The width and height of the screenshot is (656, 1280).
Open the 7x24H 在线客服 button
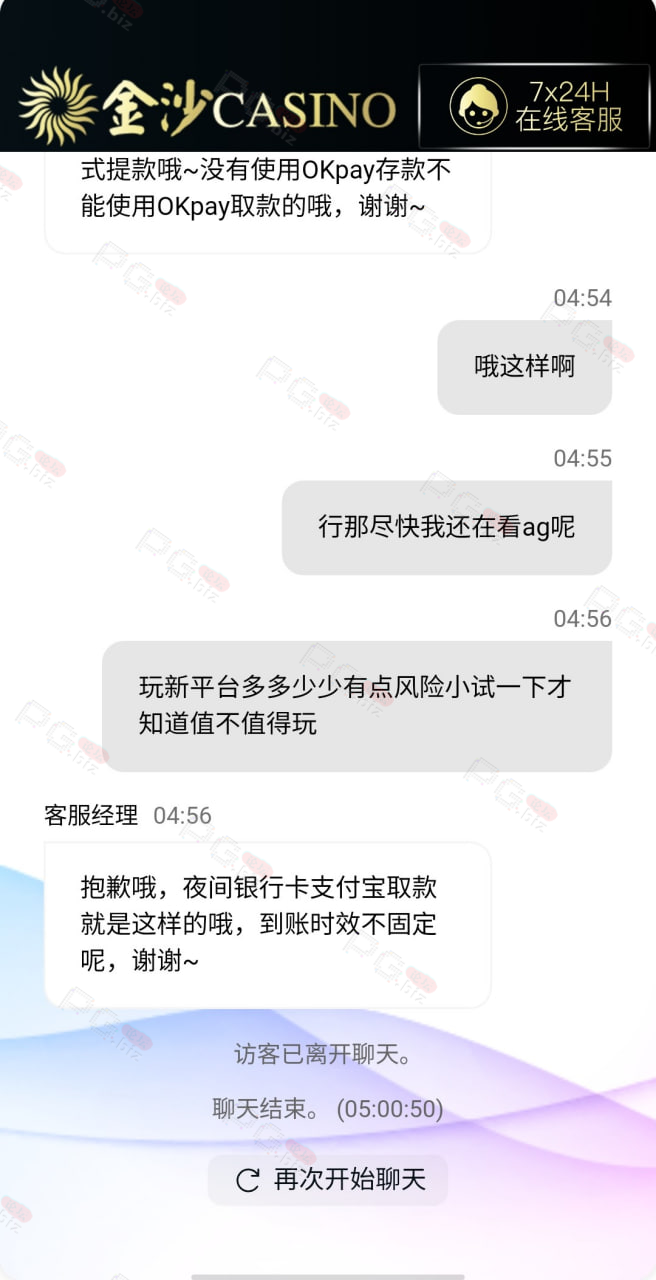[x=534, y=107]
